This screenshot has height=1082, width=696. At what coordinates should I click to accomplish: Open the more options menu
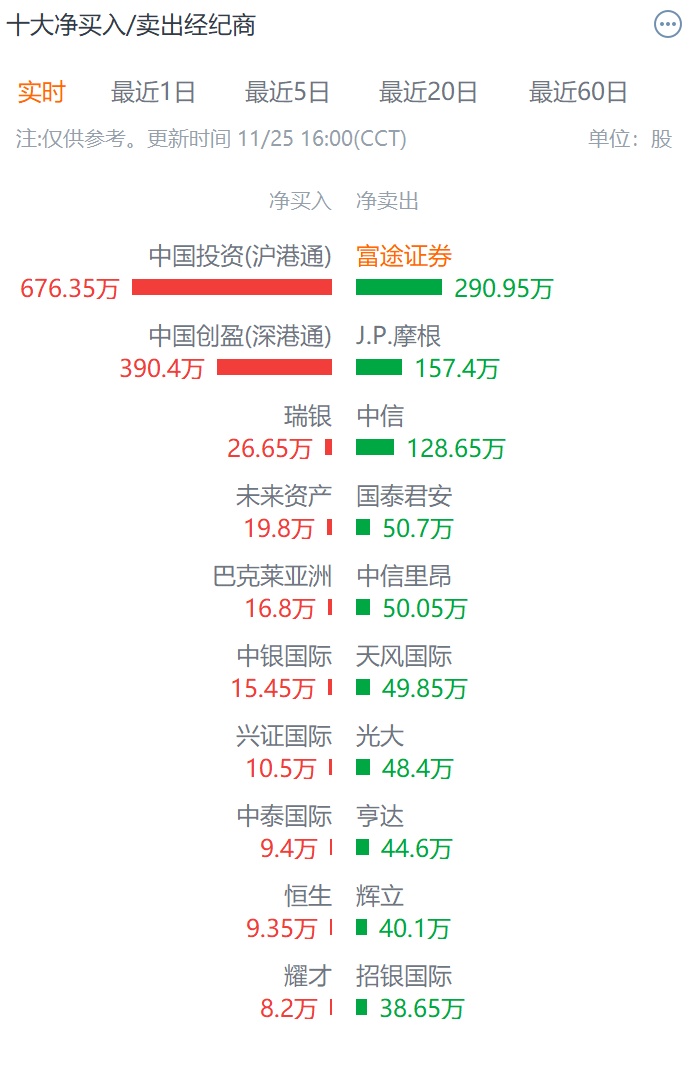click(667, 25)
